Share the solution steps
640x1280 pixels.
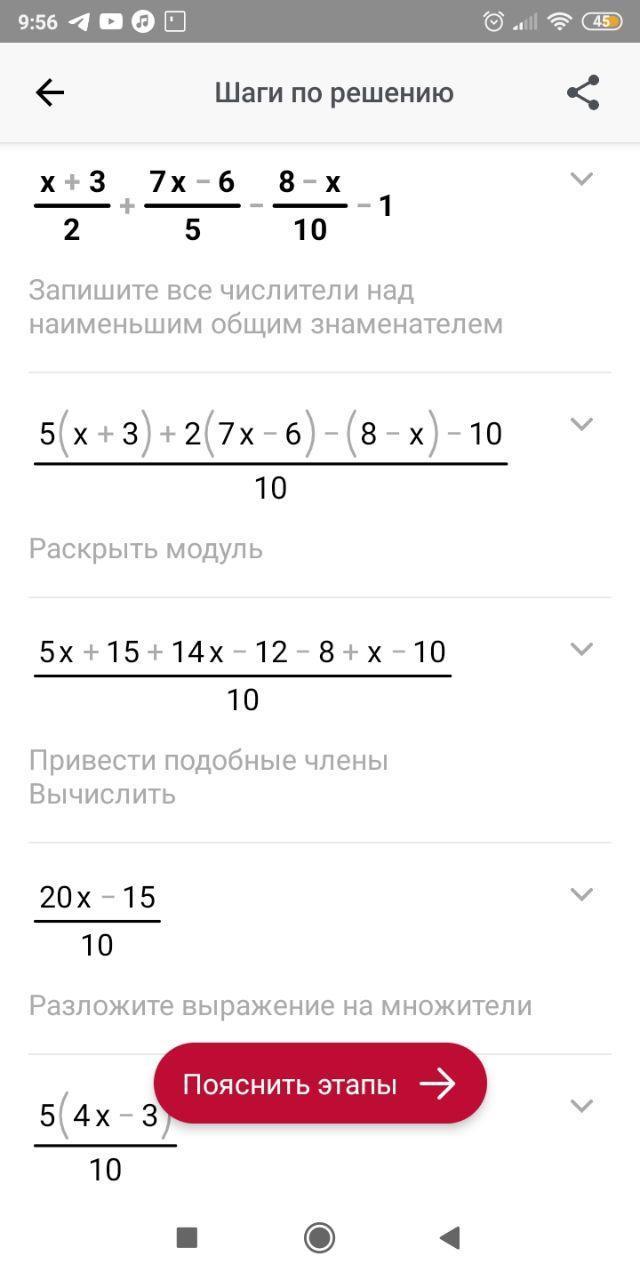[583, 93]
